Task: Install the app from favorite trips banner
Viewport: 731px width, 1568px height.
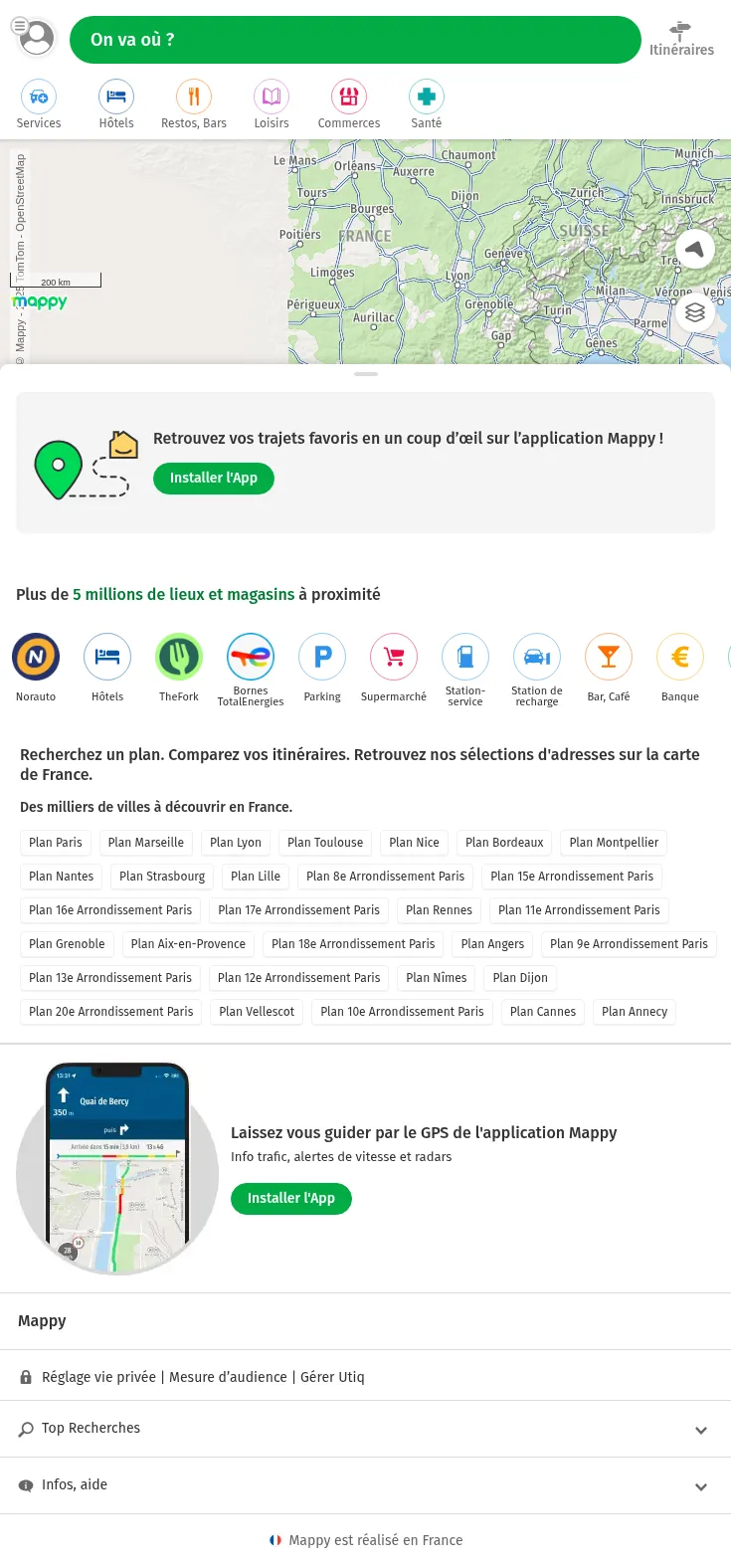Action: [x=214, y=478]
